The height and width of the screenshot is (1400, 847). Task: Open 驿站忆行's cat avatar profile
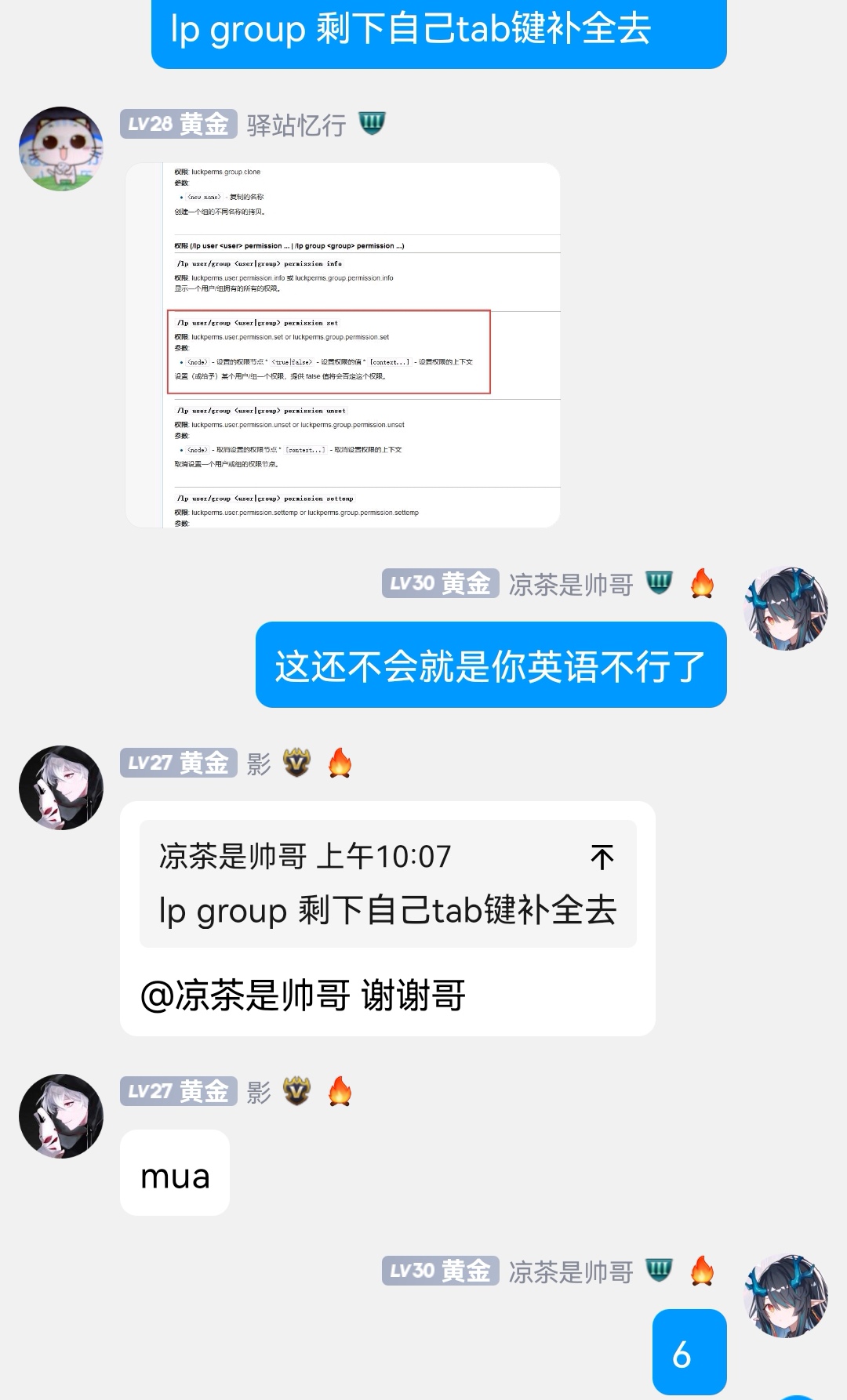pyautogui.click(x=61, y=149)
